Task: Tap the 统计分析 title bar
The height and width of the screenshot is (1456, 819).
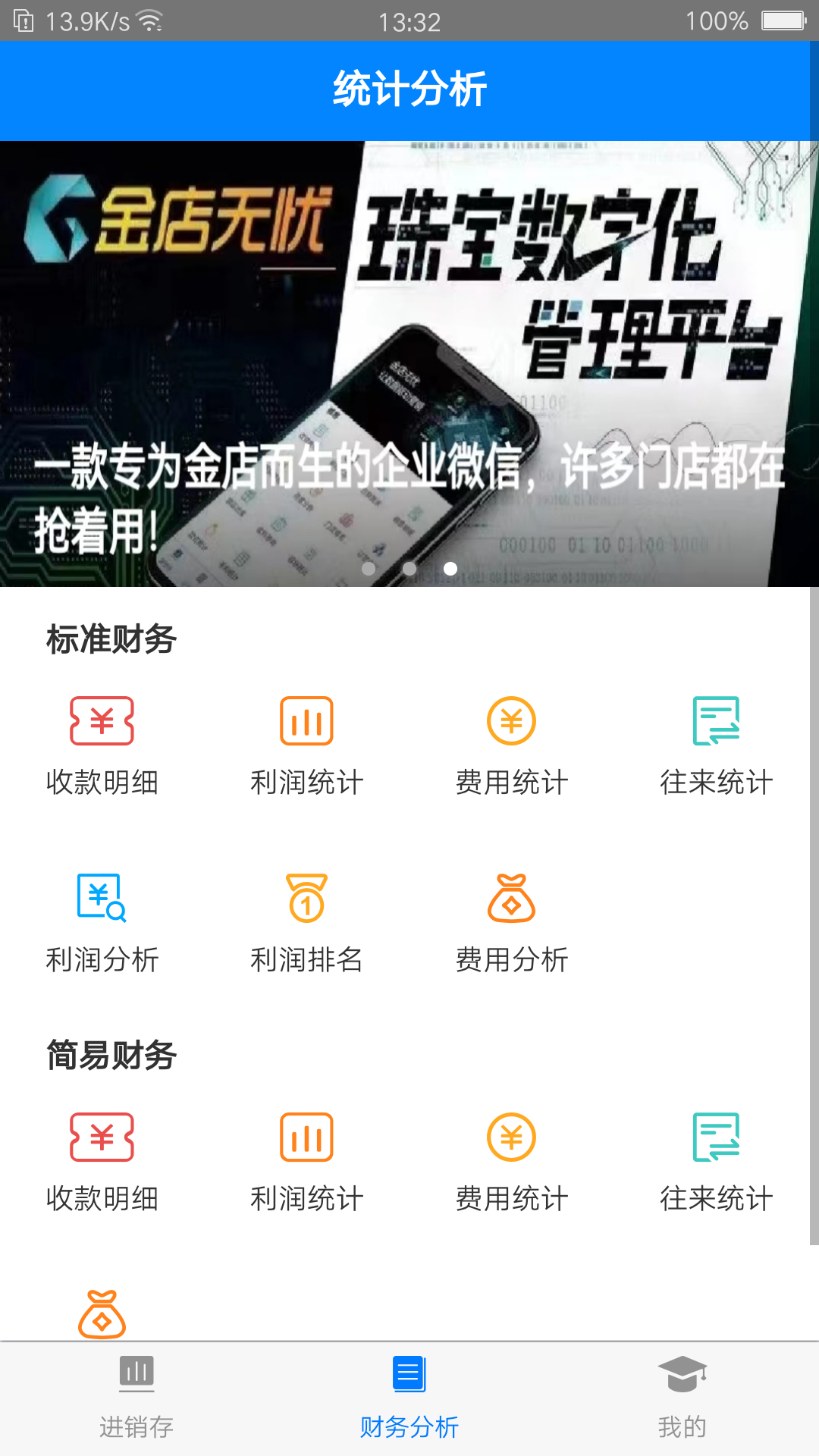Action: 409,89
